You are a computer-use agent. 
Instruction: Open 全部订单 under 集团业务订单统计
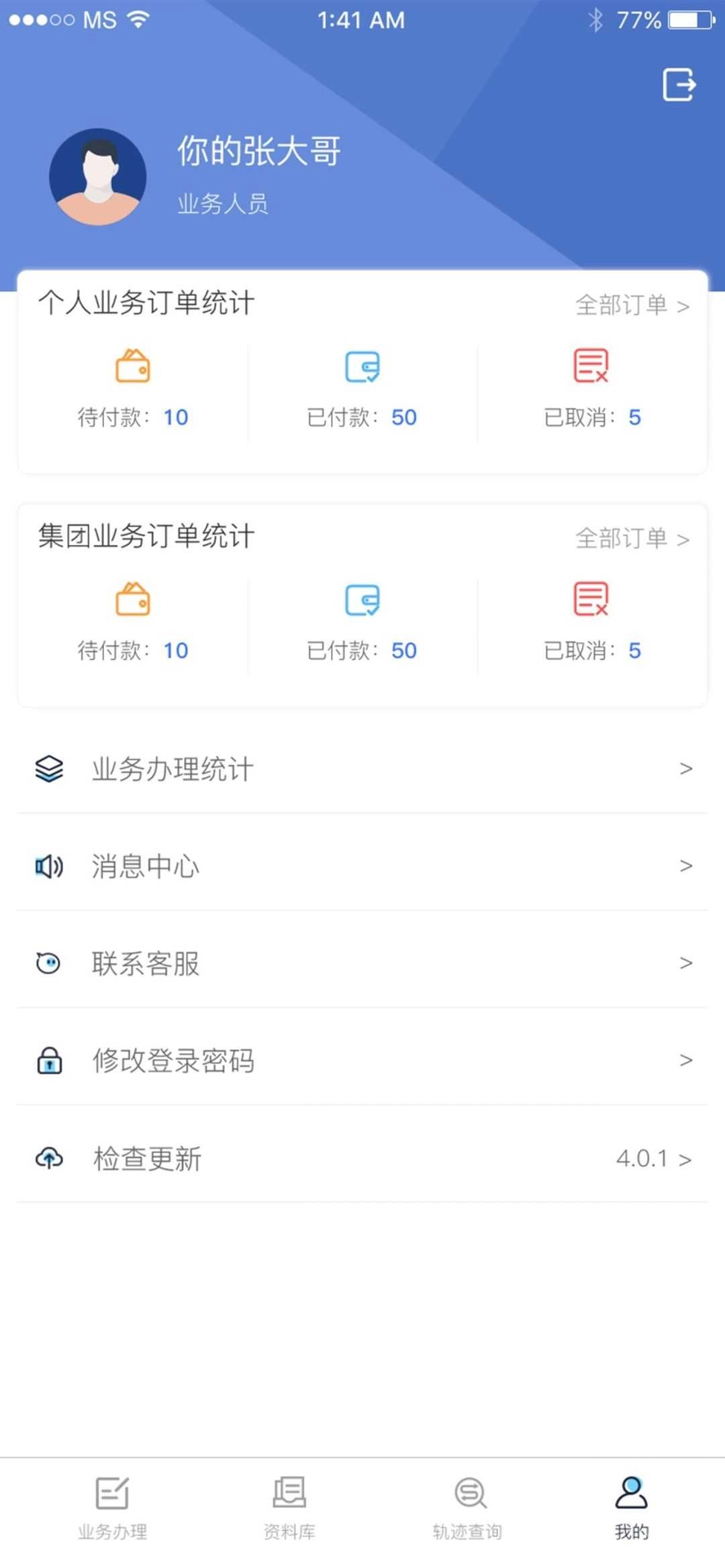coord(632,538)
